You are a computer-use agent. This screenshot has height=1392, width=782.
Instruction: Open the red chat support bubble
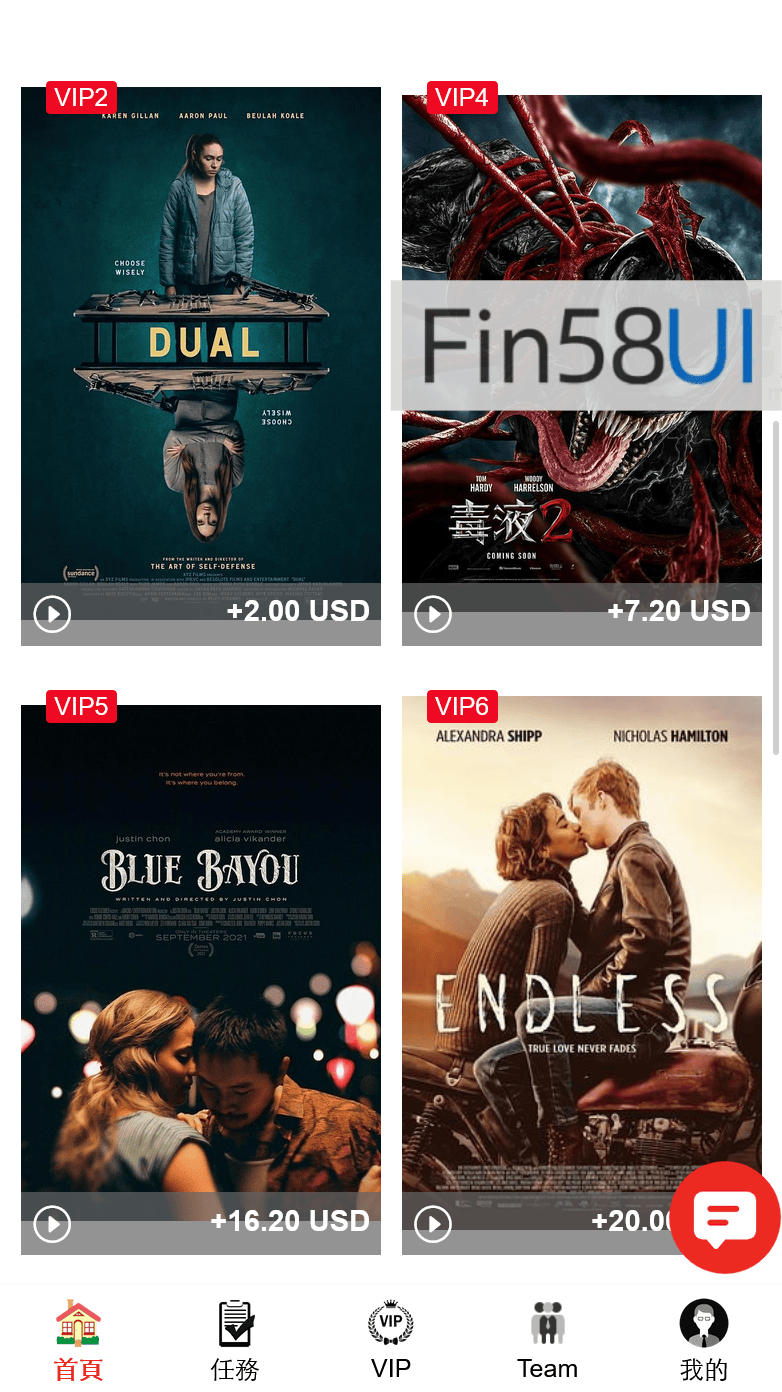pyautogui.click(x=724, y=1217)
